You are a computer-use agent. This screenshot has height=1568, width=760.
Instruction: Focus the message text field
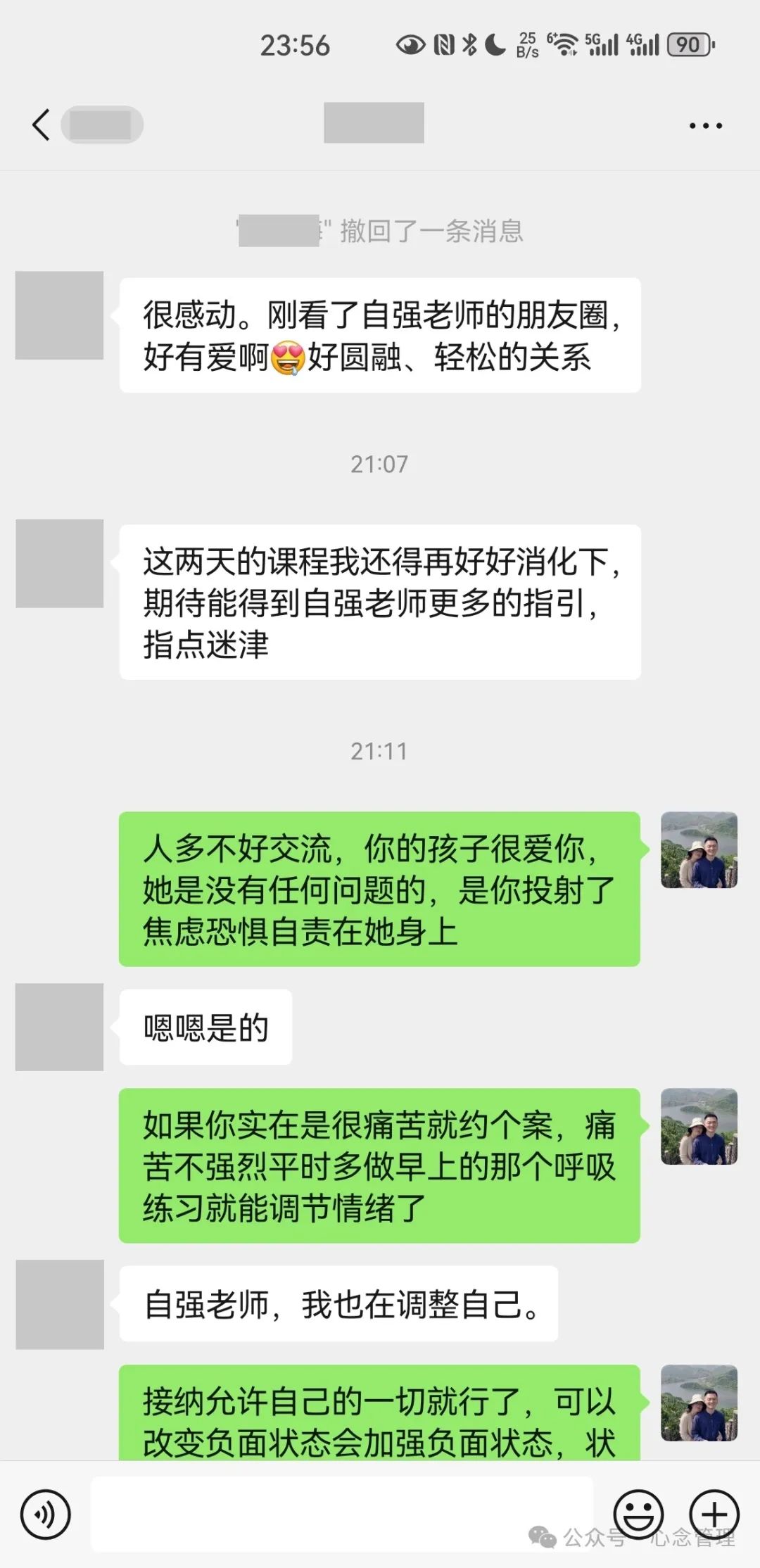point(341,1514)
